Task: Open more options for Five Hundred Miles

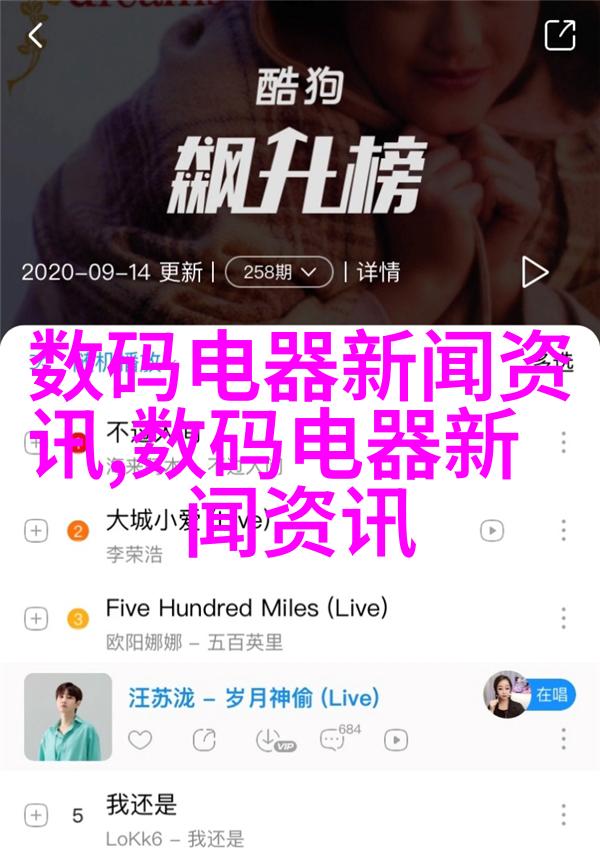Action: pos(565,618)
